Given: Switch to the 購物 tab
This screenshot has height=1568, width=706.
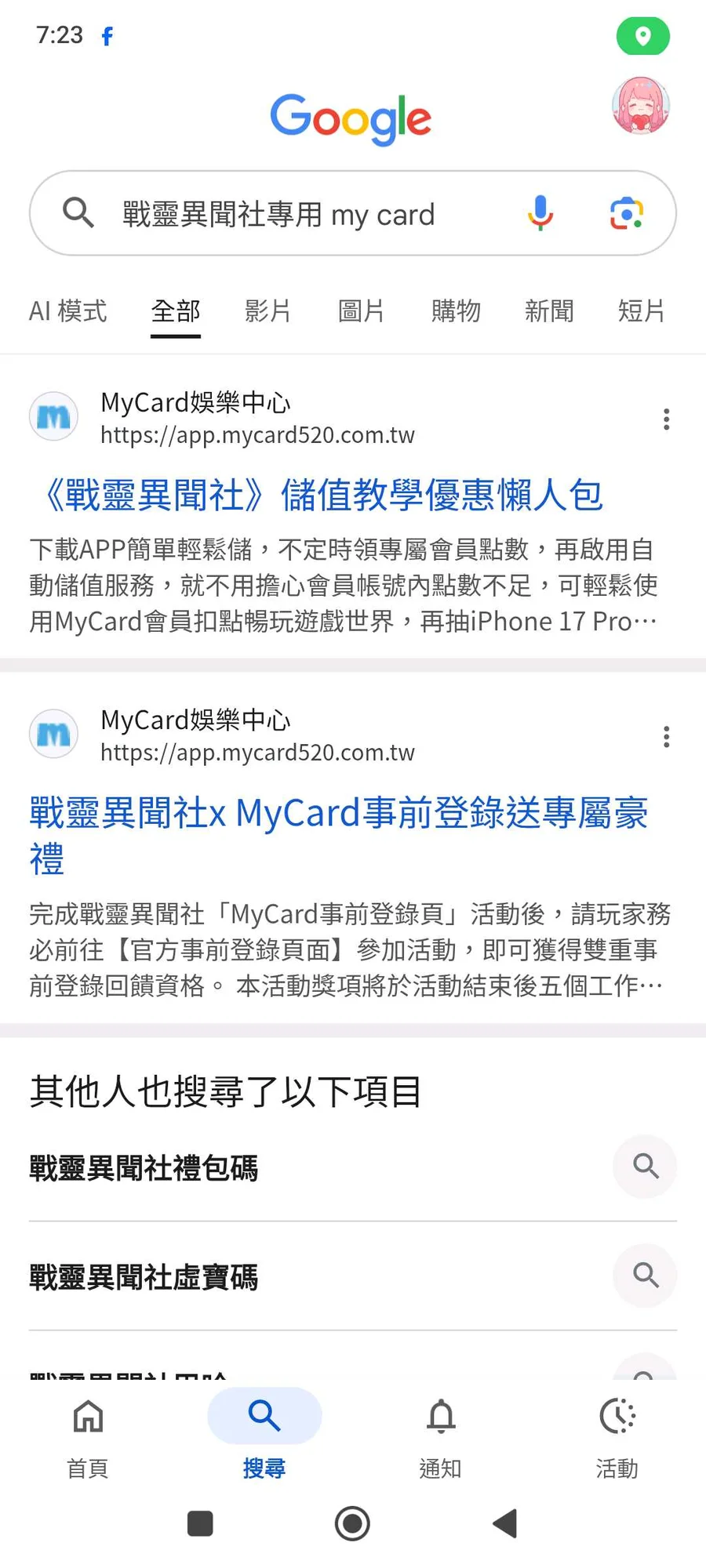Looking at the screenshot, I should click(x=455, y=311).
